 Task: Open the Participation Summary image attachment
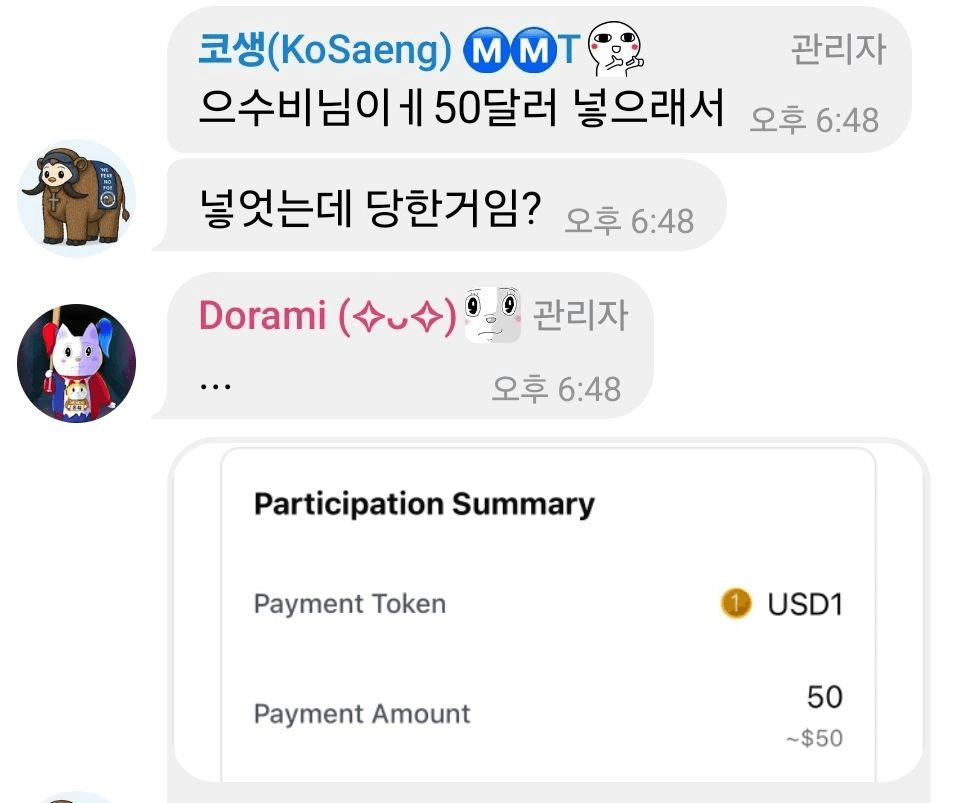pyautogui.click(x=548, y=612)
